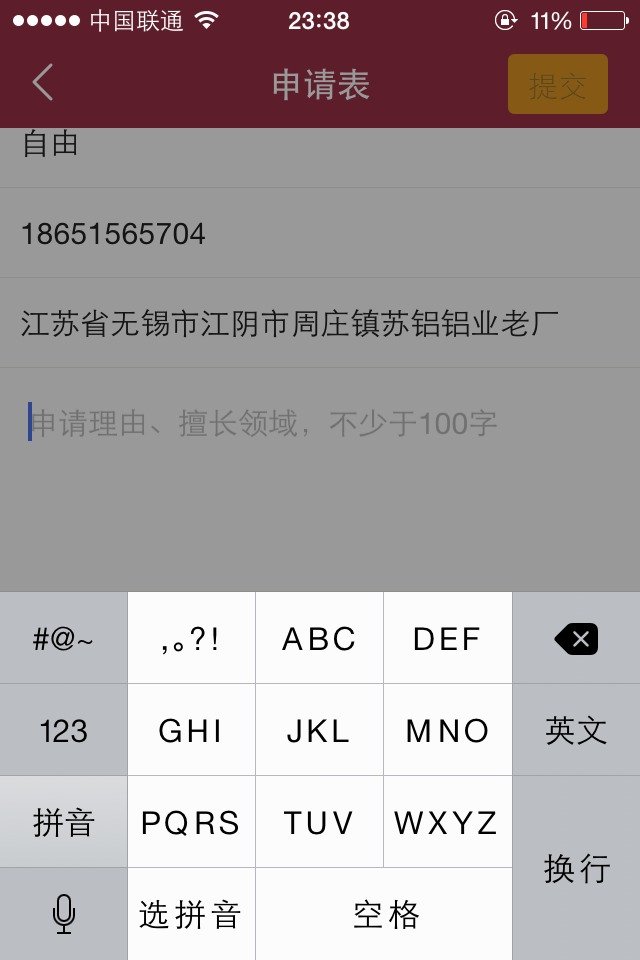
Task: Go back using the top-left arrow
Action: [42, 84]
